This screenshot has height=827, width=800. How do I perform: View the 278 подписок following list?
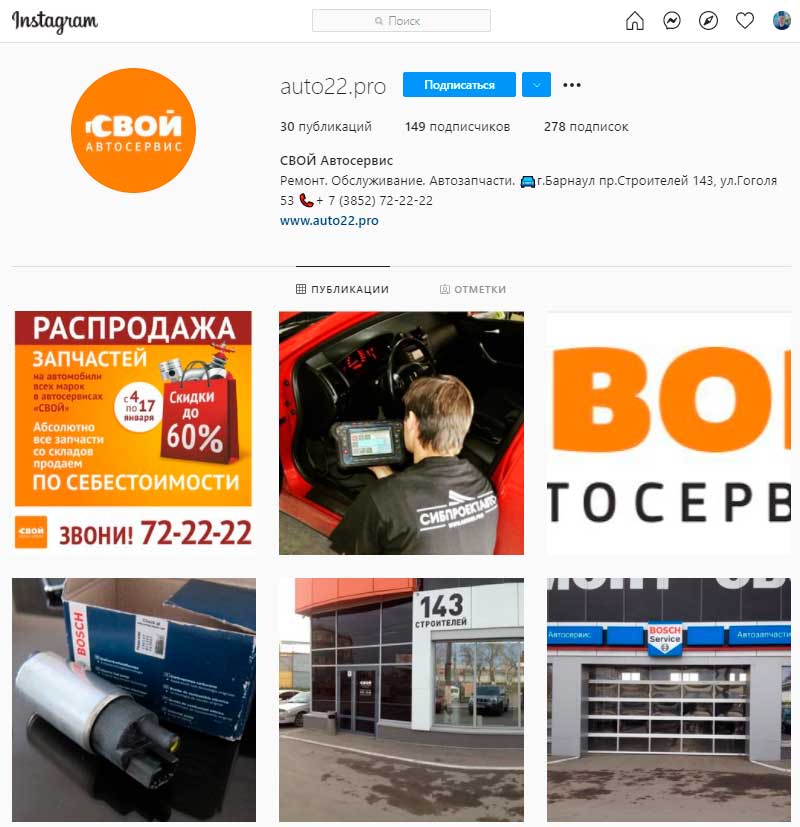[586, 127]
